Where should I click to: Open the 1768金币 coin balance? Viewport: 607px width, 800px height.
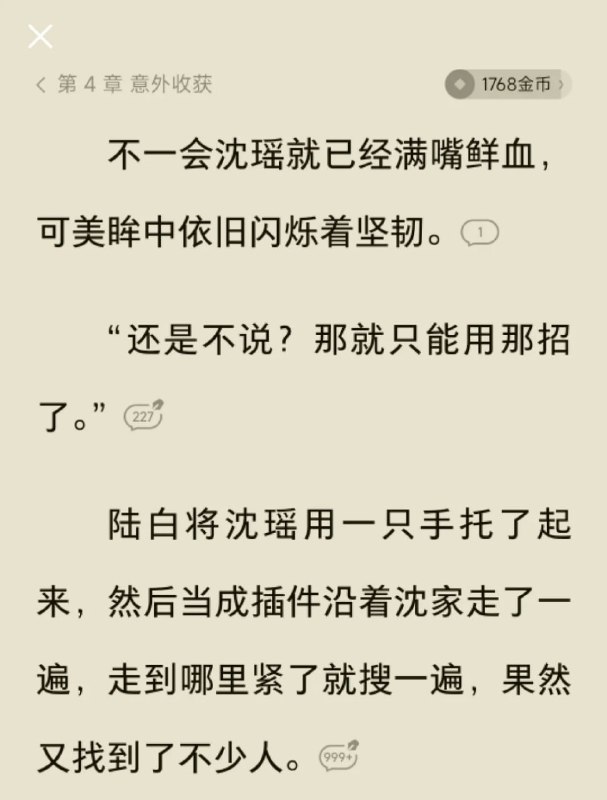508,85
